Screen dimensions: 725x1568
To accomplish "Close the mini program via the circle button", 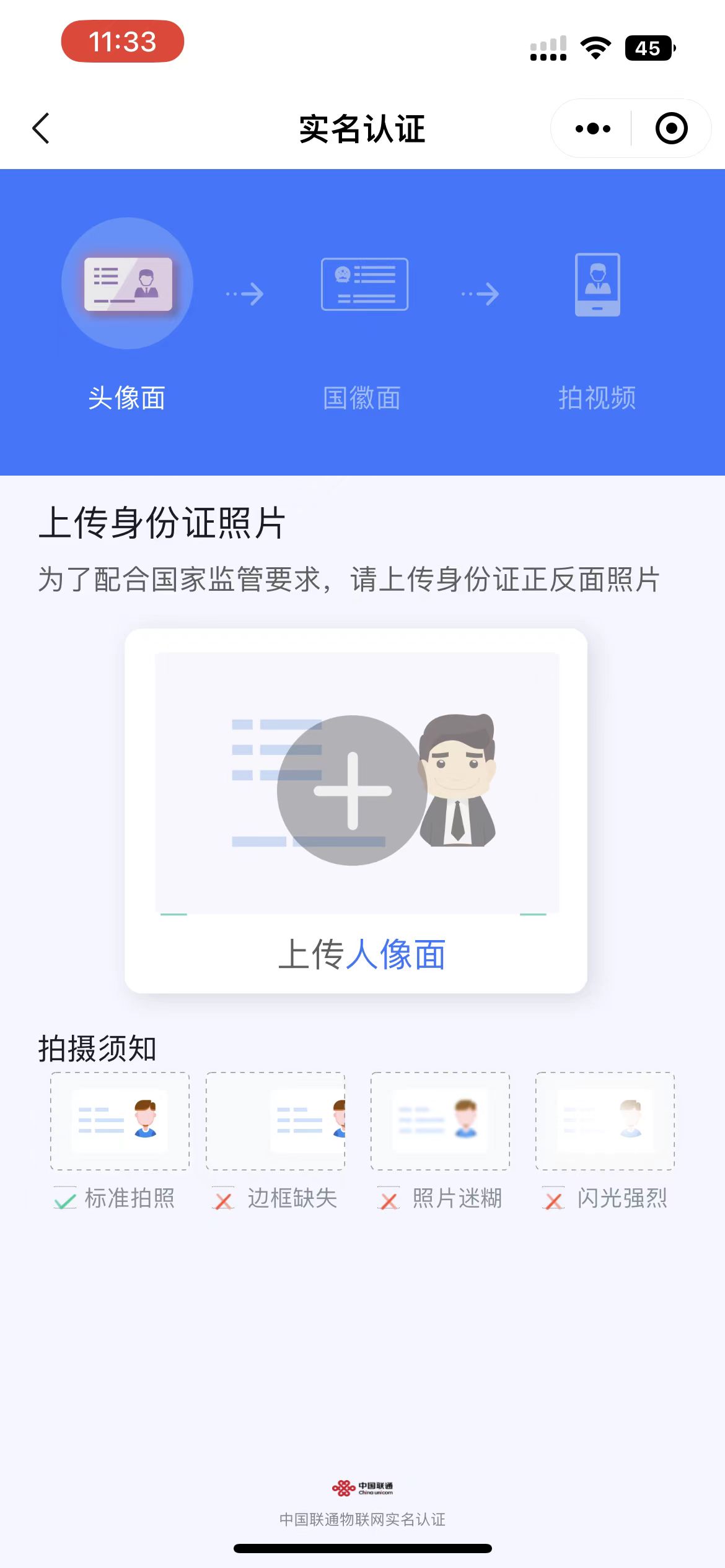I will pyautogui.click(x=671, y=129).
